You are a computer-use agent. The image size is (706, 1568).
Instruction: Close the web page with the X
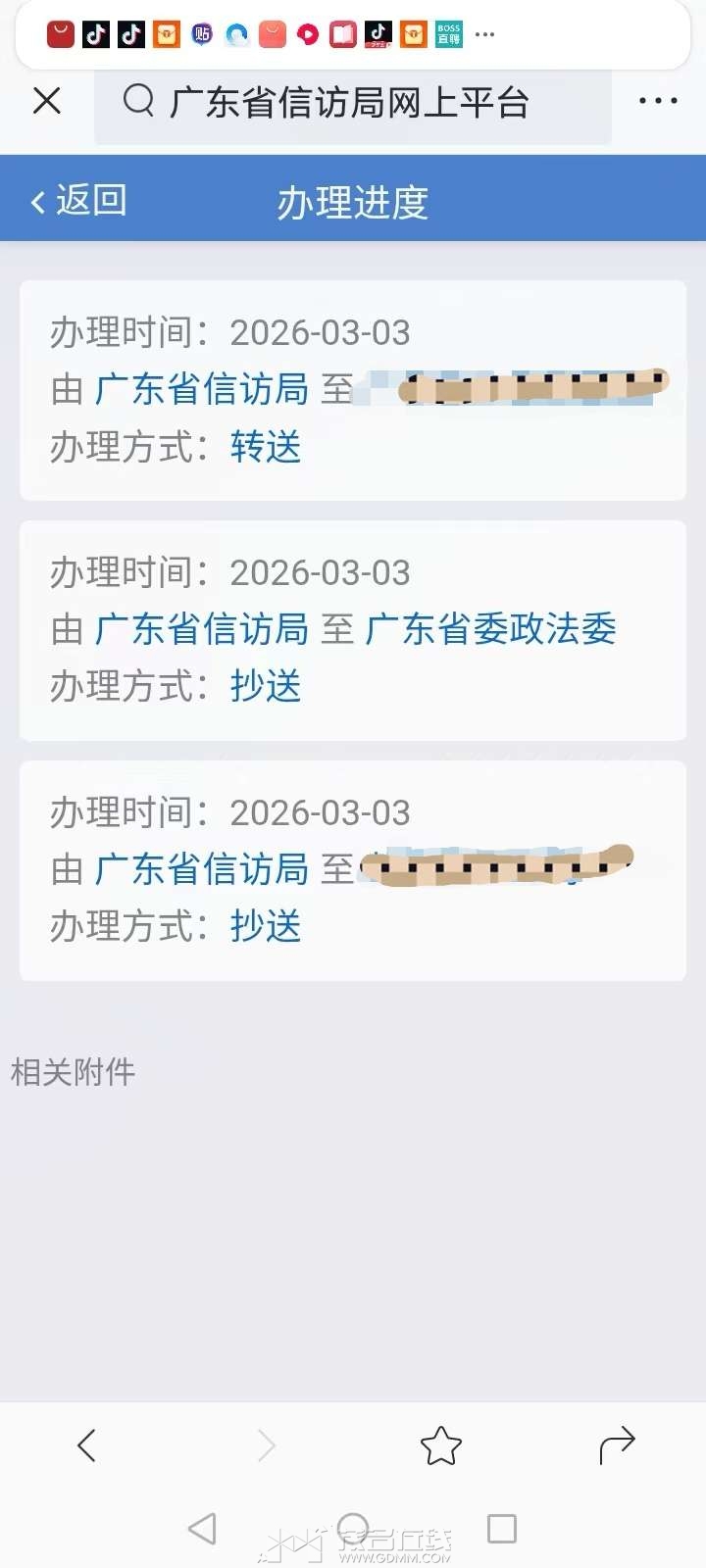click(x=46, y=101)
